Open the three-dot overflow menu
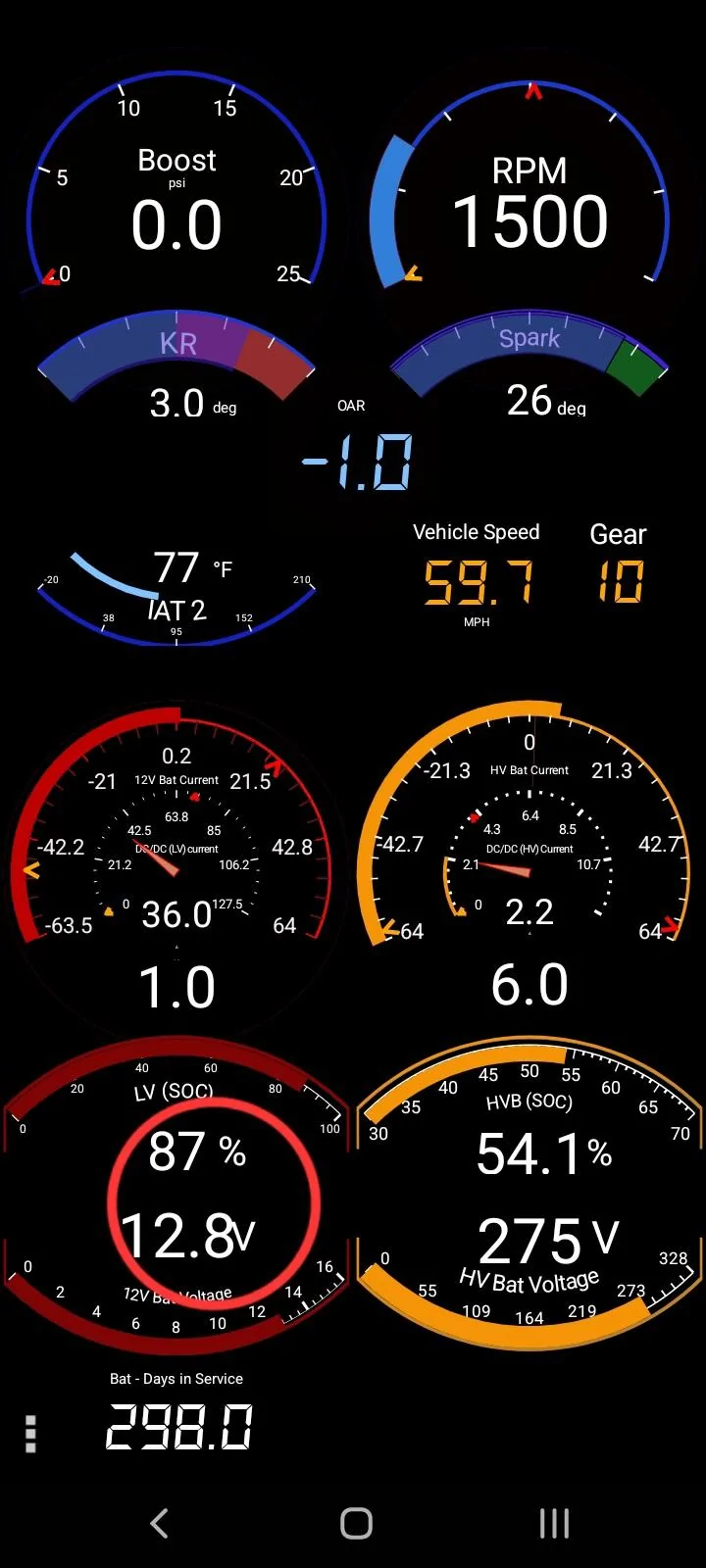 pos(30,1433)
